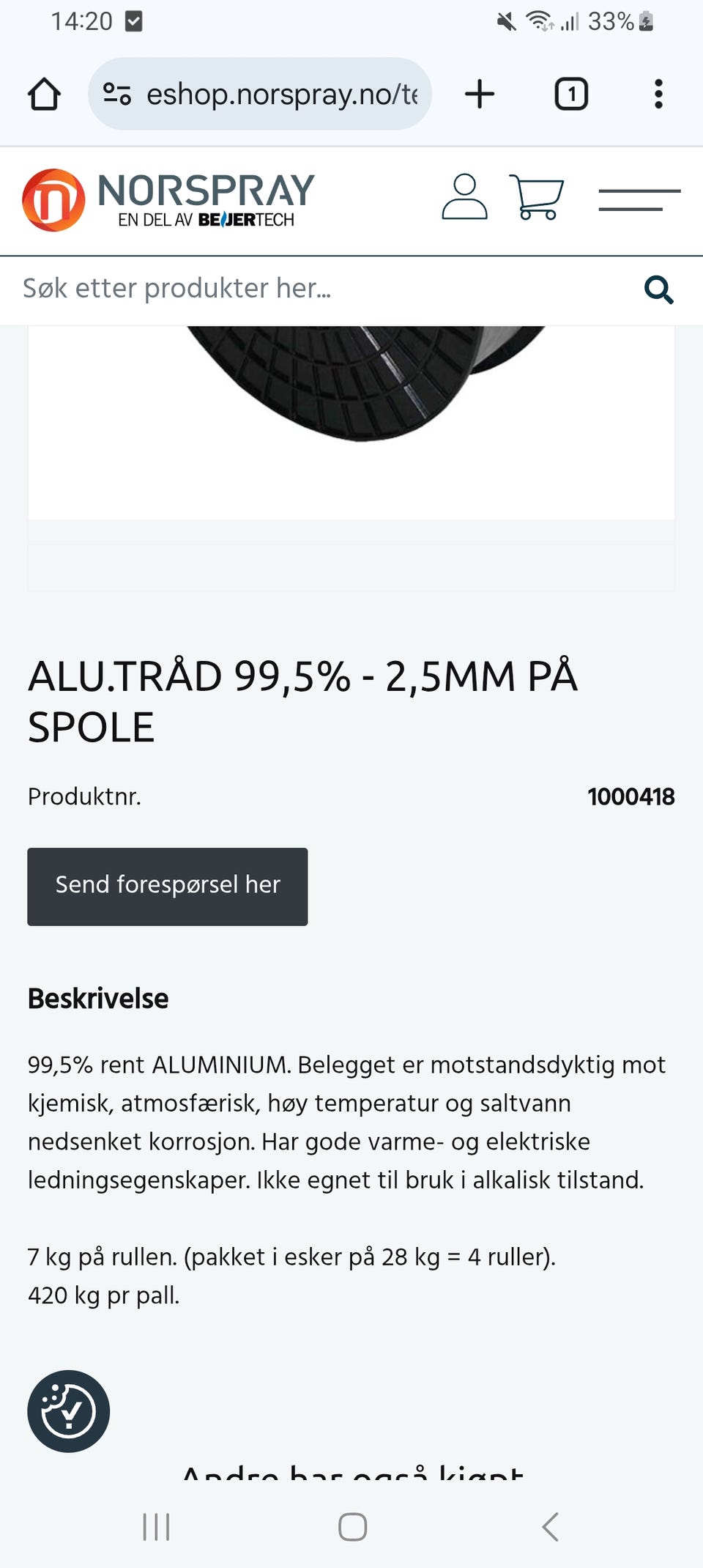Select the Norspray logo
This screenshot has height=1568, width=703.
point(168,199)
